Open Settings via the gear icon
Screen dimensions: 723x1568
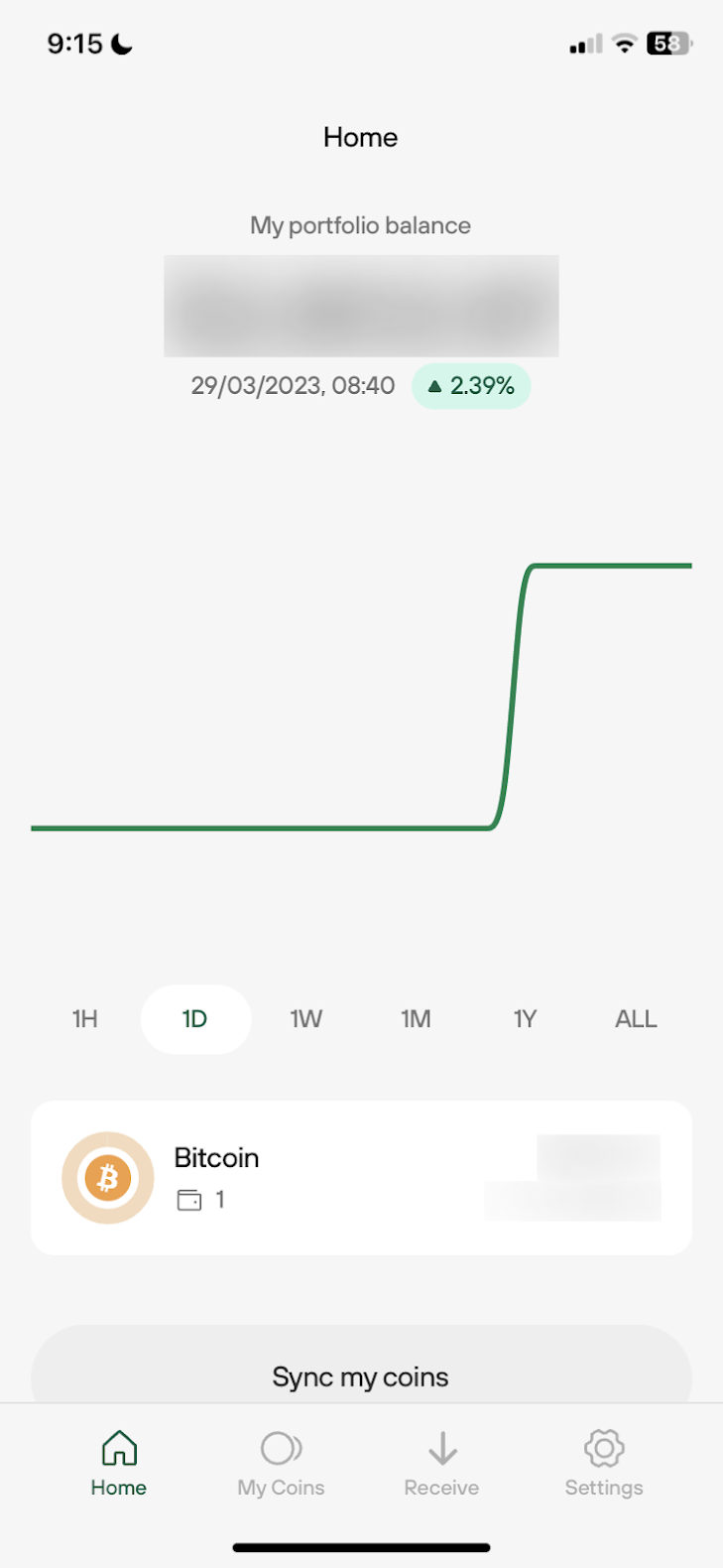[603, 1448]
